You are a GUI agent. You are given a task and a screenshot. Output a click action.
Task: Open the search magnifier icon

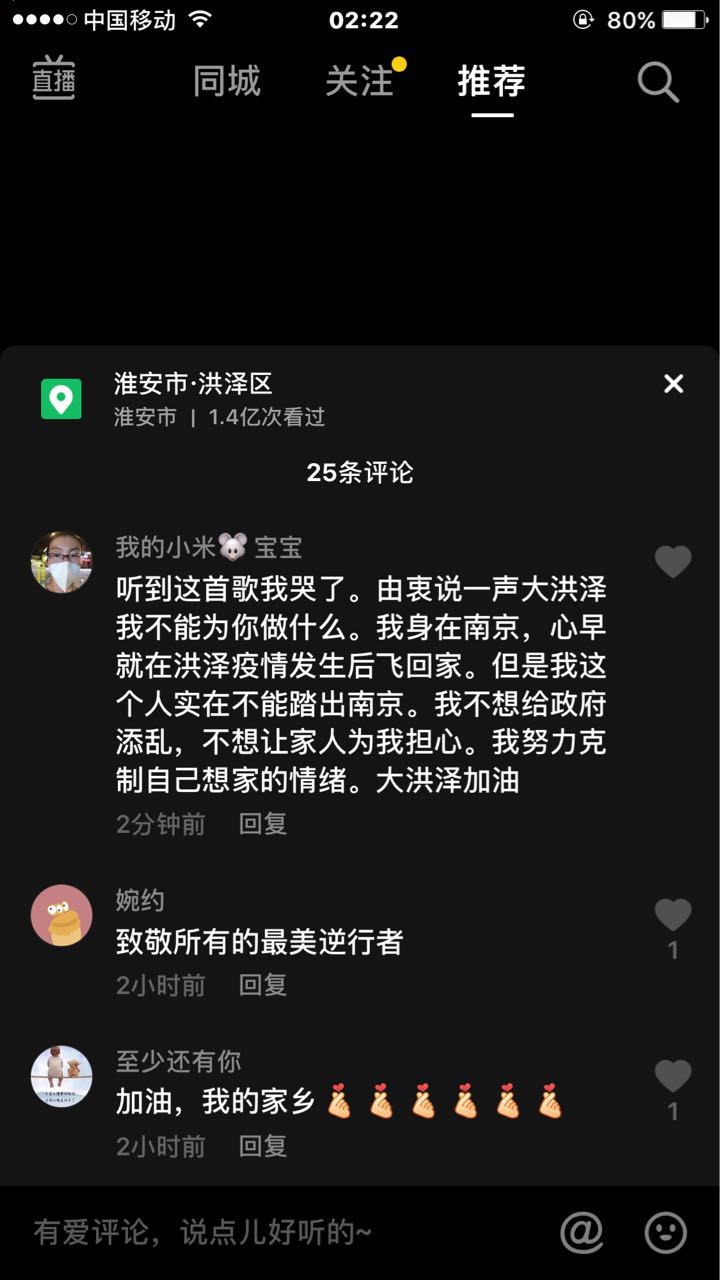(658, 83)
